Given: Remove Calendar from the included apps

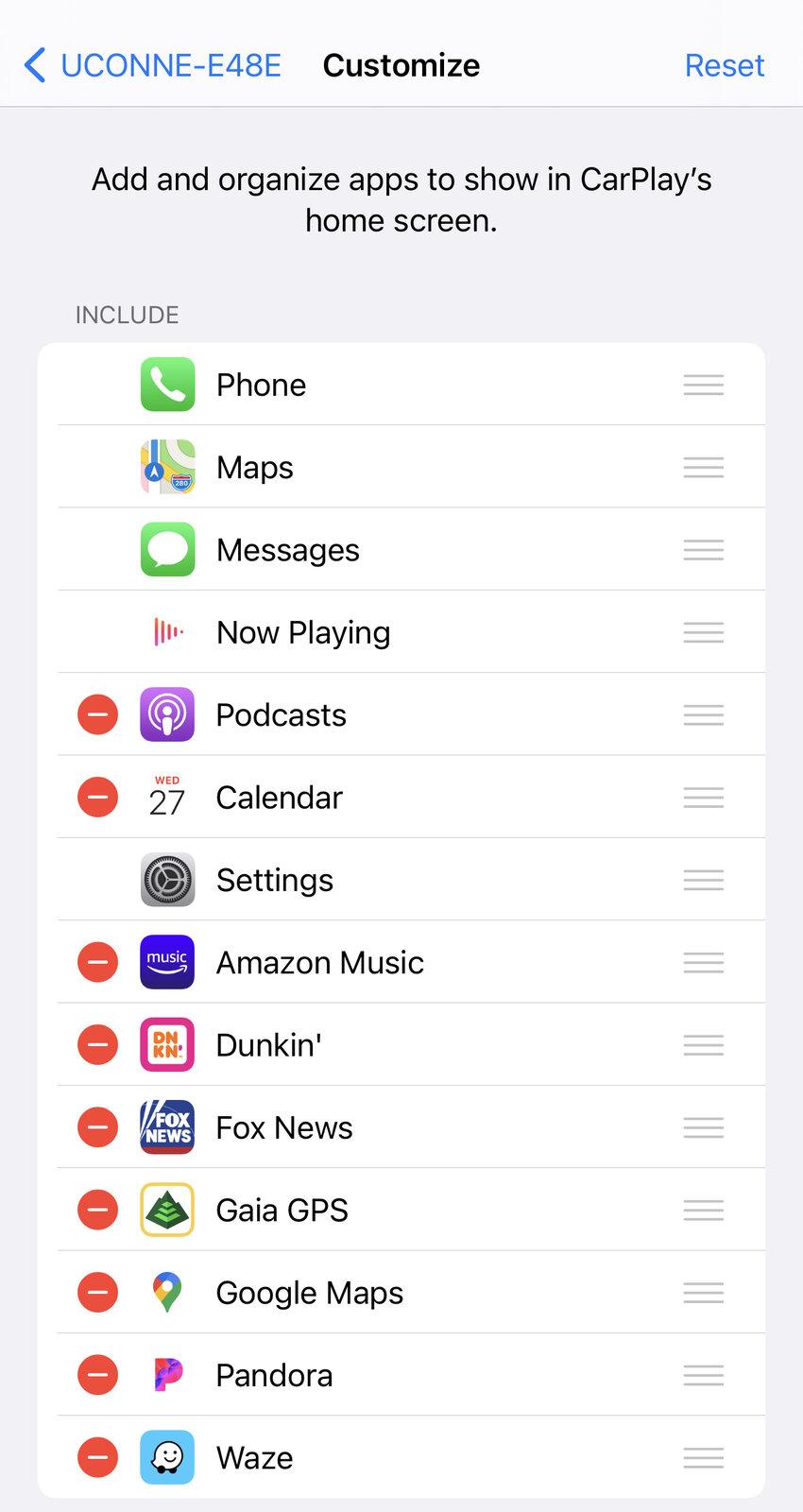Looking at the screenshot, I should pos(97,798).
